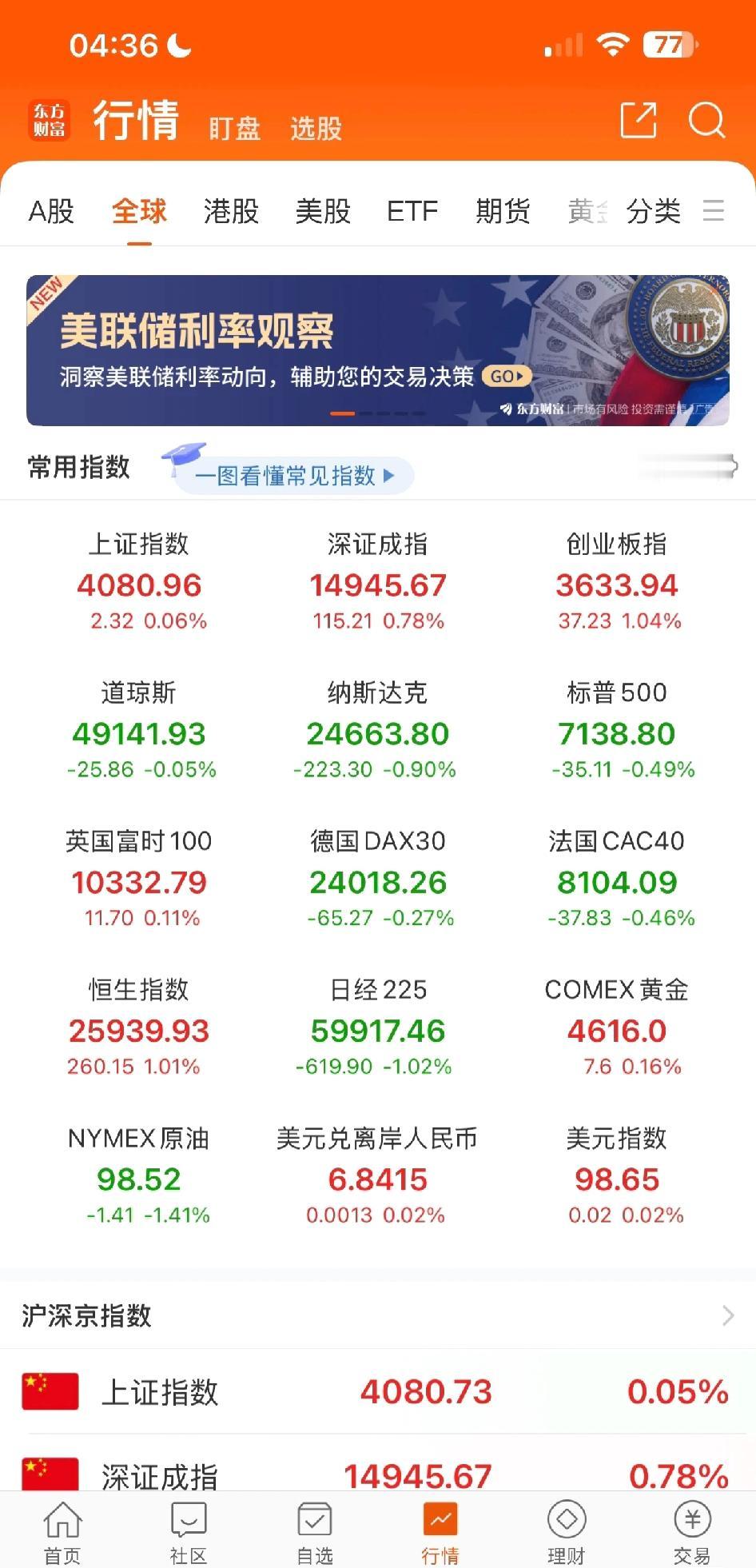Open the 上证指数 tile showing 4080.96
Image resolution: width=756 pixels, height=1568 pixels.
141,580
